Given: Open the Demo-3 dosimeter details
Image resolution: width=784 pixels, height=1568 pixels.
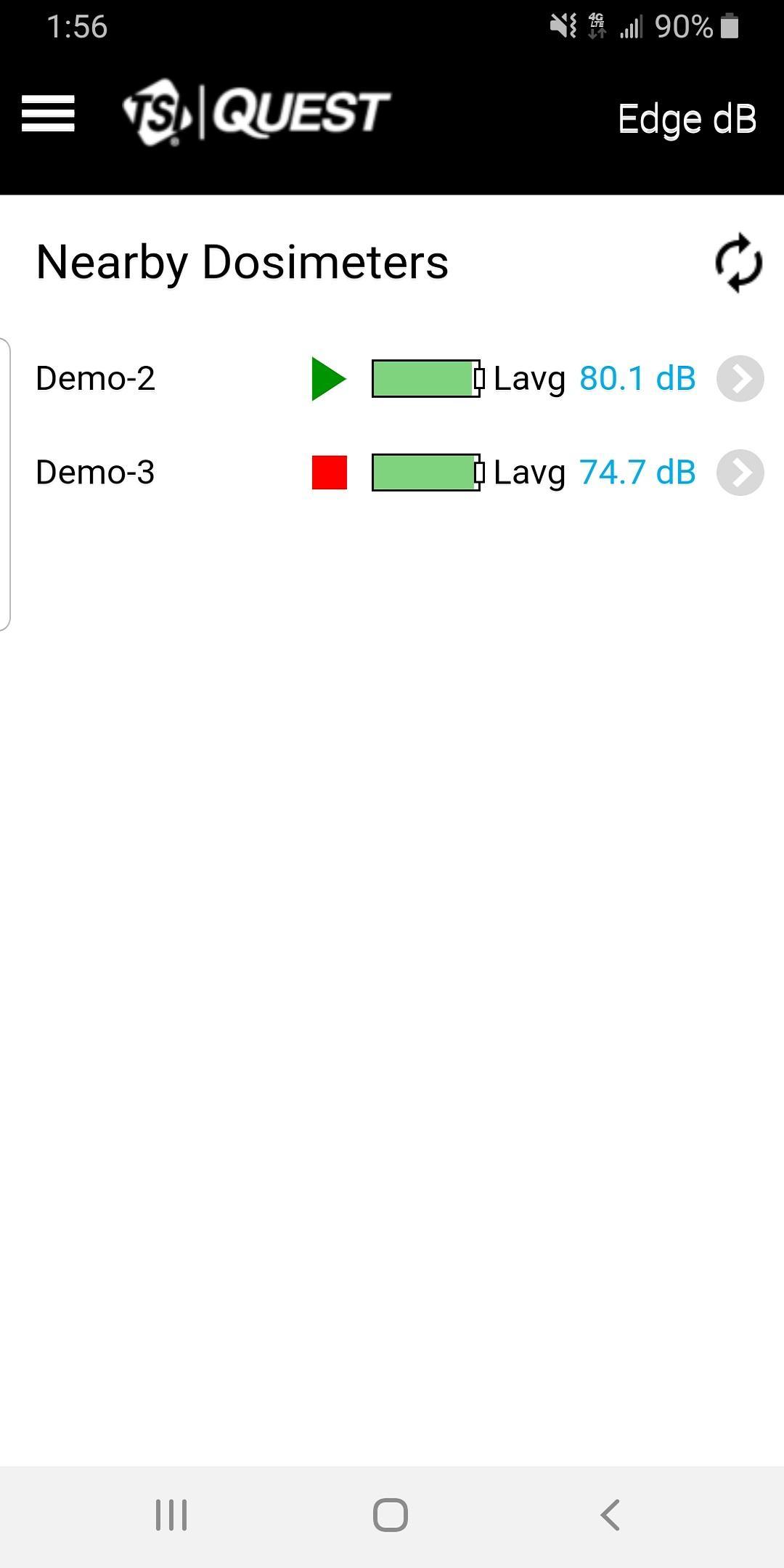Looking at the screenshot, I should tap(392, 473).
